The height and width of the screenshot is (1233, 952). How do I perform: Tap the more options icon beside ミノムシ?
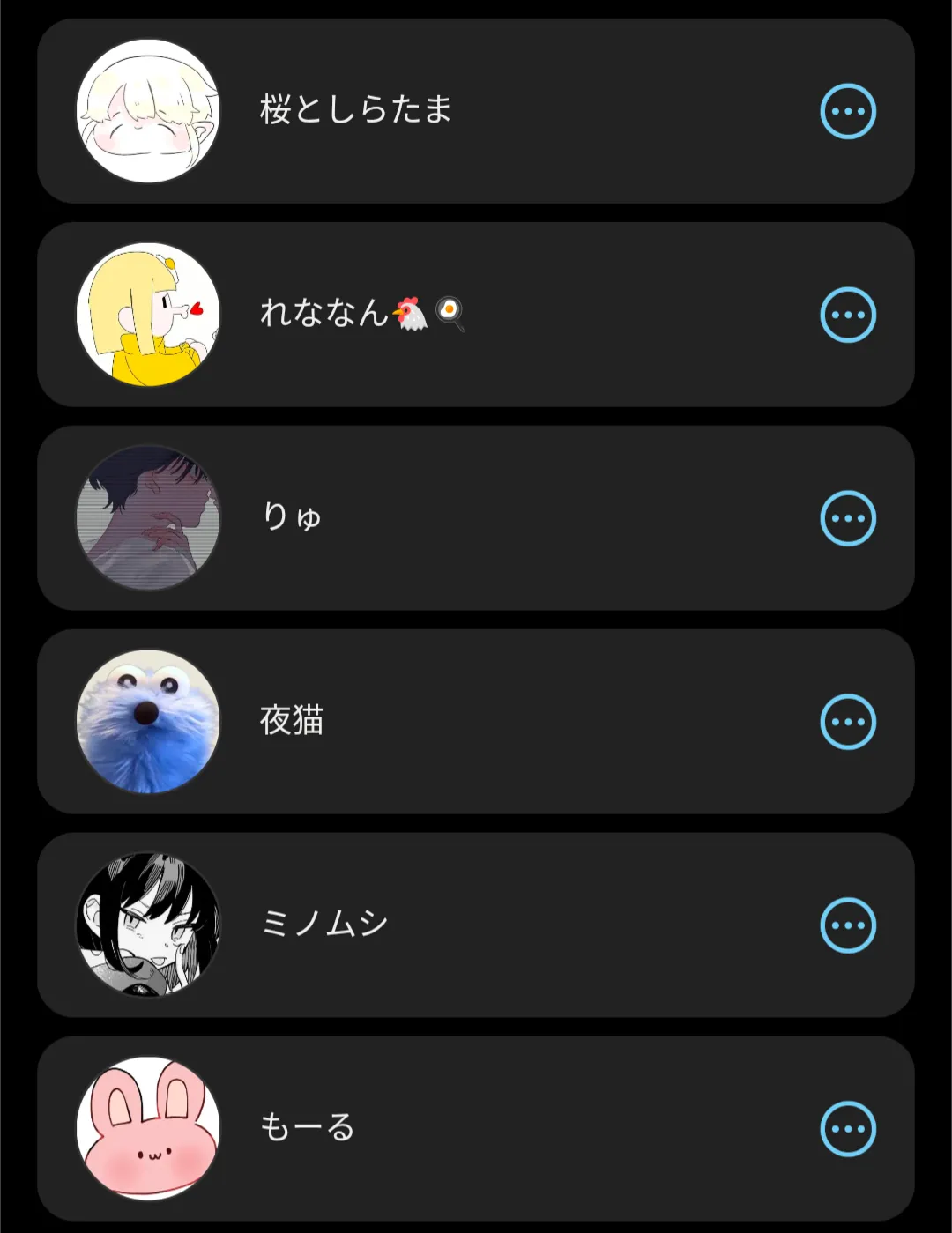848,925
